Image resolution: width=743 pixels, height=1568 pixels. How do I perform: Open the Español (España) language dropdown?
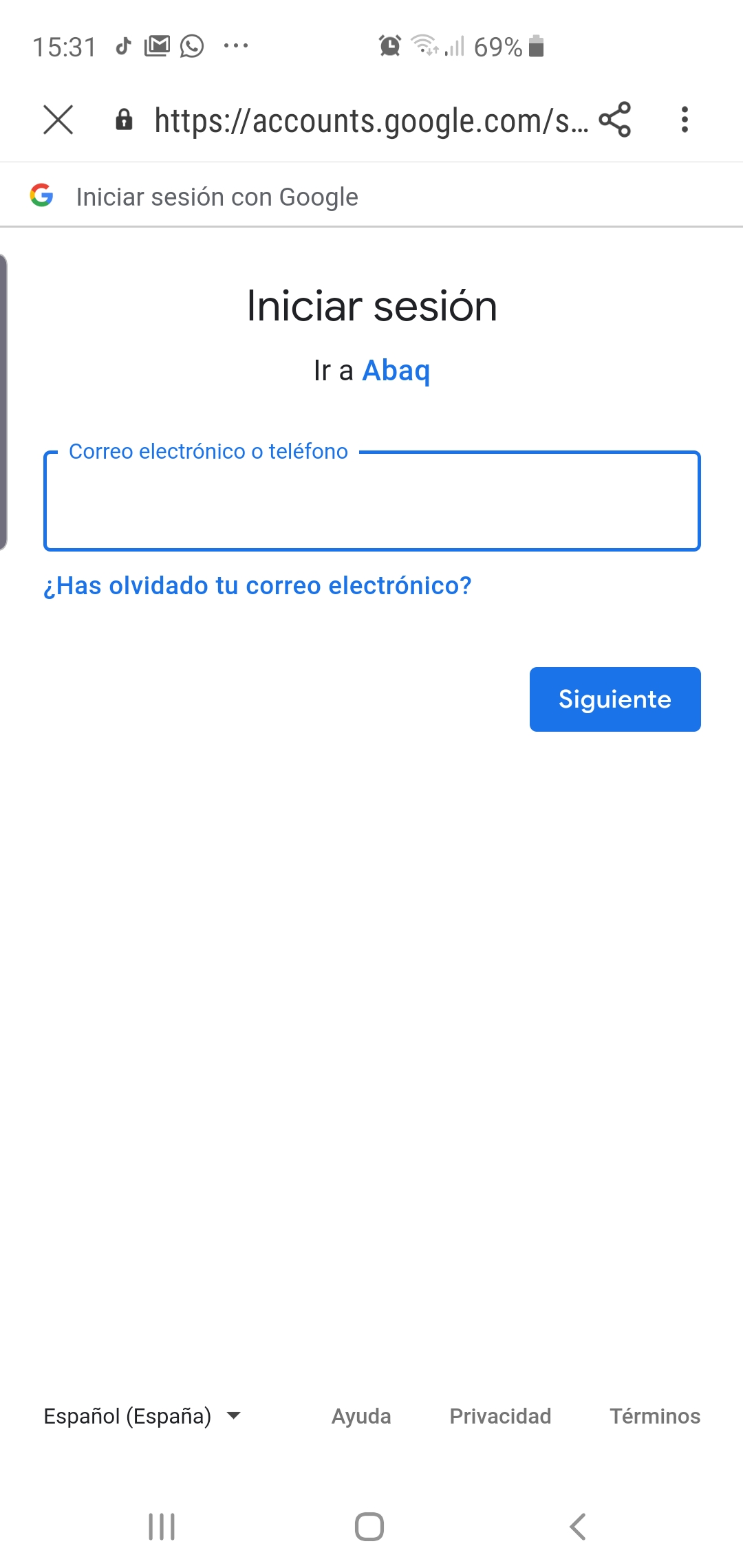141,1416
